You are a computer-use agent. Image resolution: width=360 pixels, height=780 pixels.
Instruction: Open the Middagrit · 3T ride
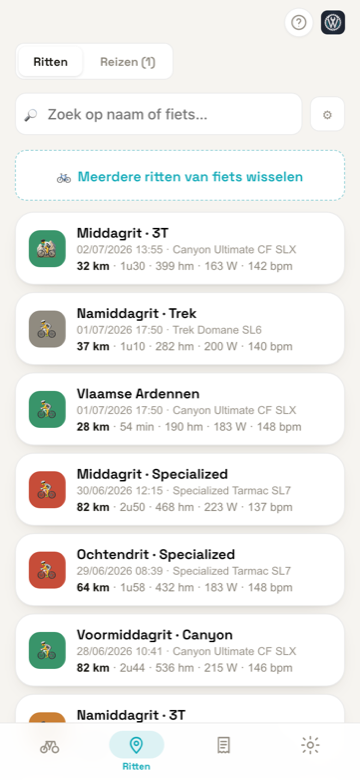pyautogui.click(x=180, y=249)
